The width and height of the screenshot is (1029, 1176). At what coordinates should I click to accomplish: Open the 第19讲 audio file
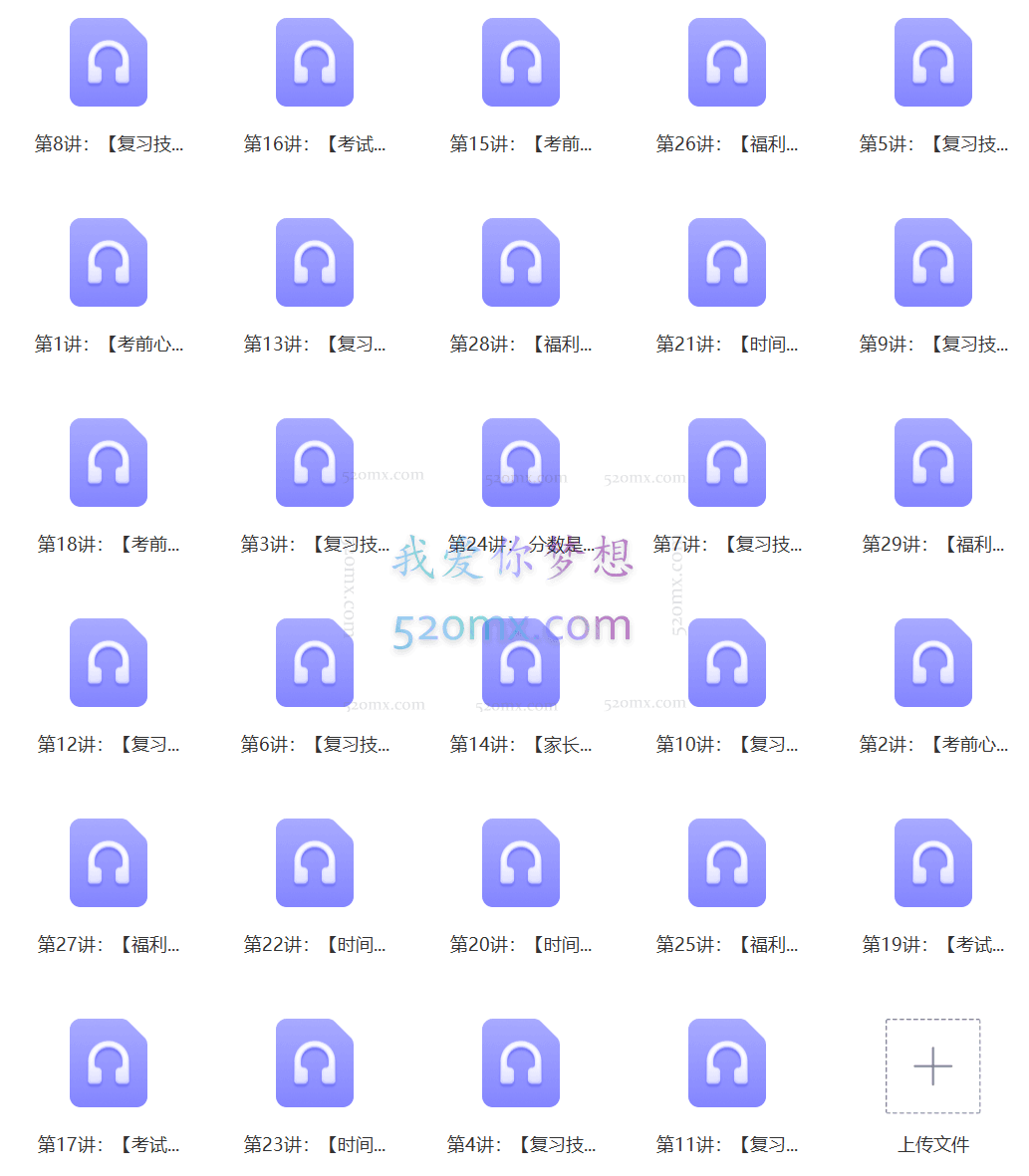[x=933, y=863]
